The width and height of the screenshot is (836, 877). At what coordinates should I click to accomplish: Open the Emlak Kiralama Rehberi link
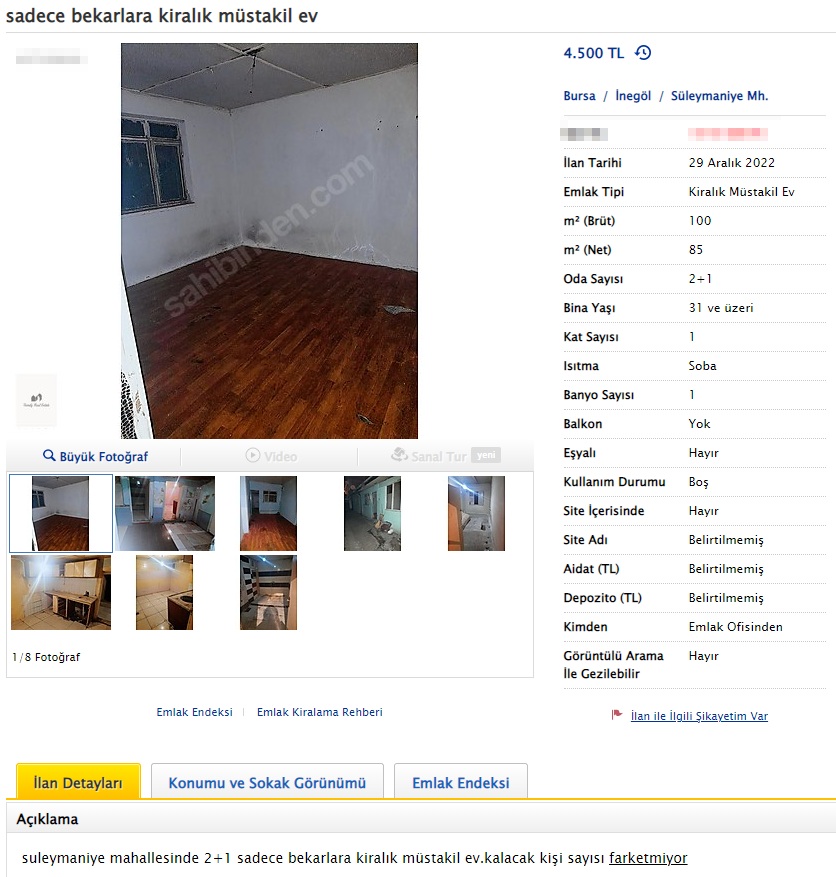[x=319, y=712]
